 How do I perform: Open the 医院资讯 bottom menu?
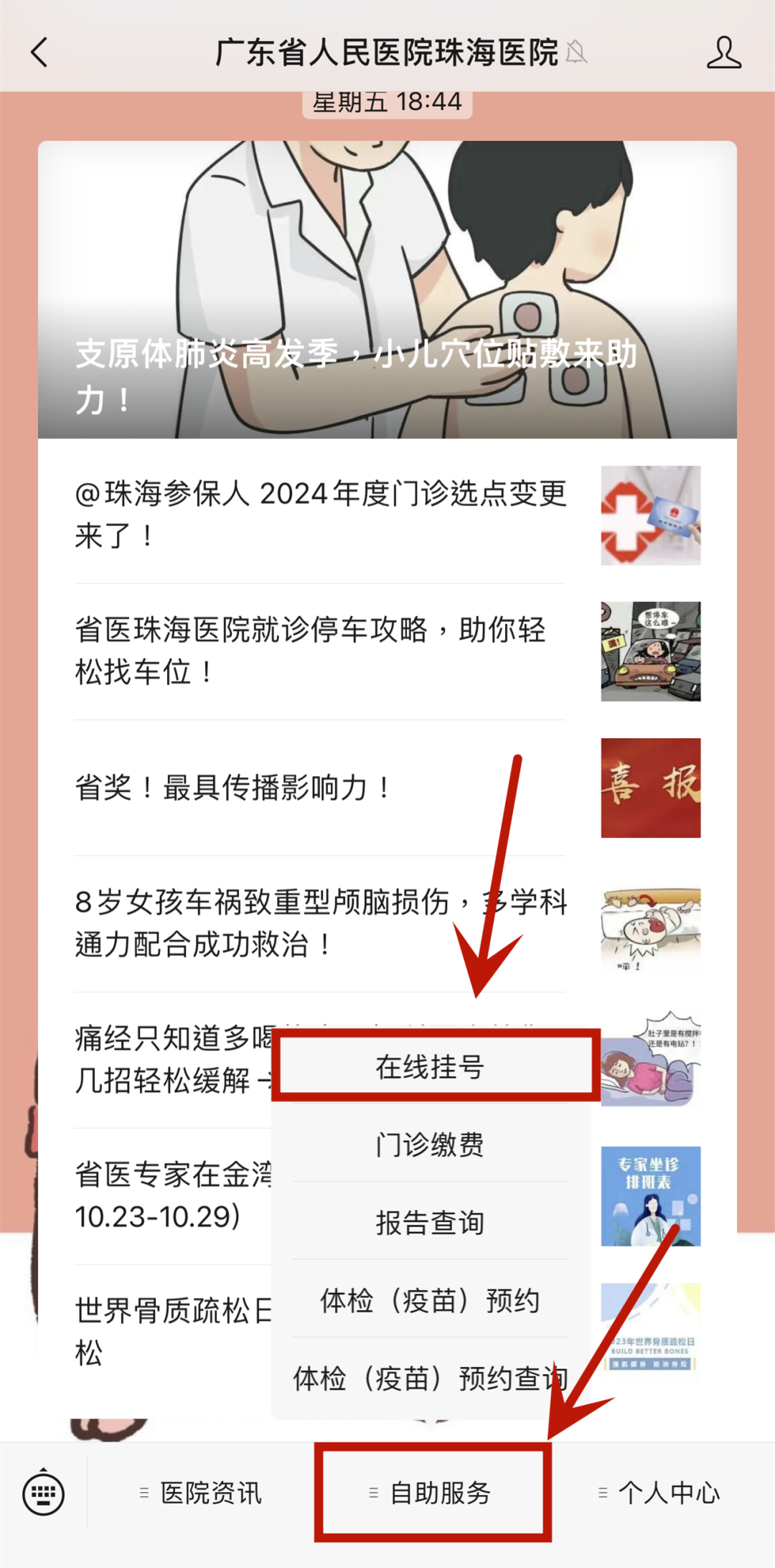[x=202, y=1493]
